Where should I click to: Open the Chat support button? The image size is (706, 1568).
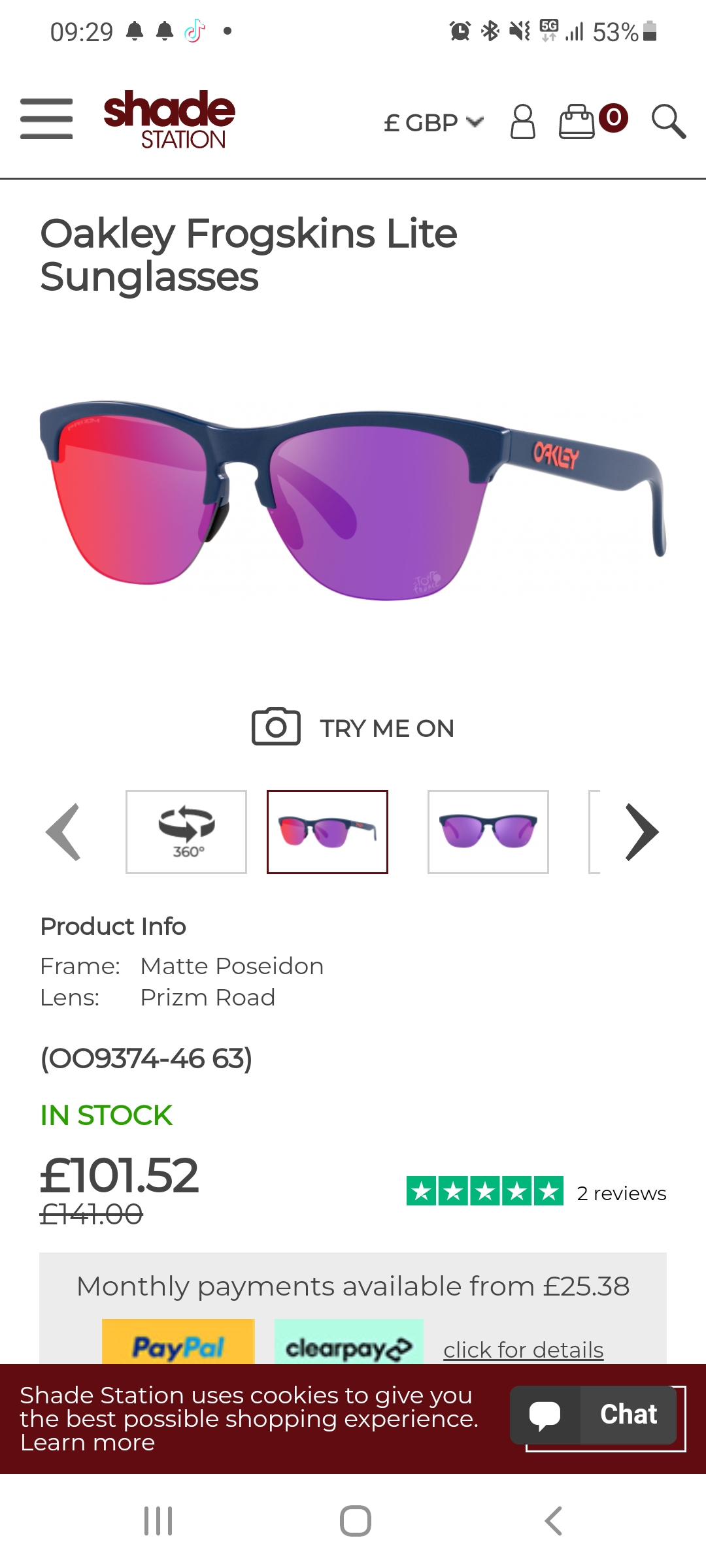click(594, 1414)
